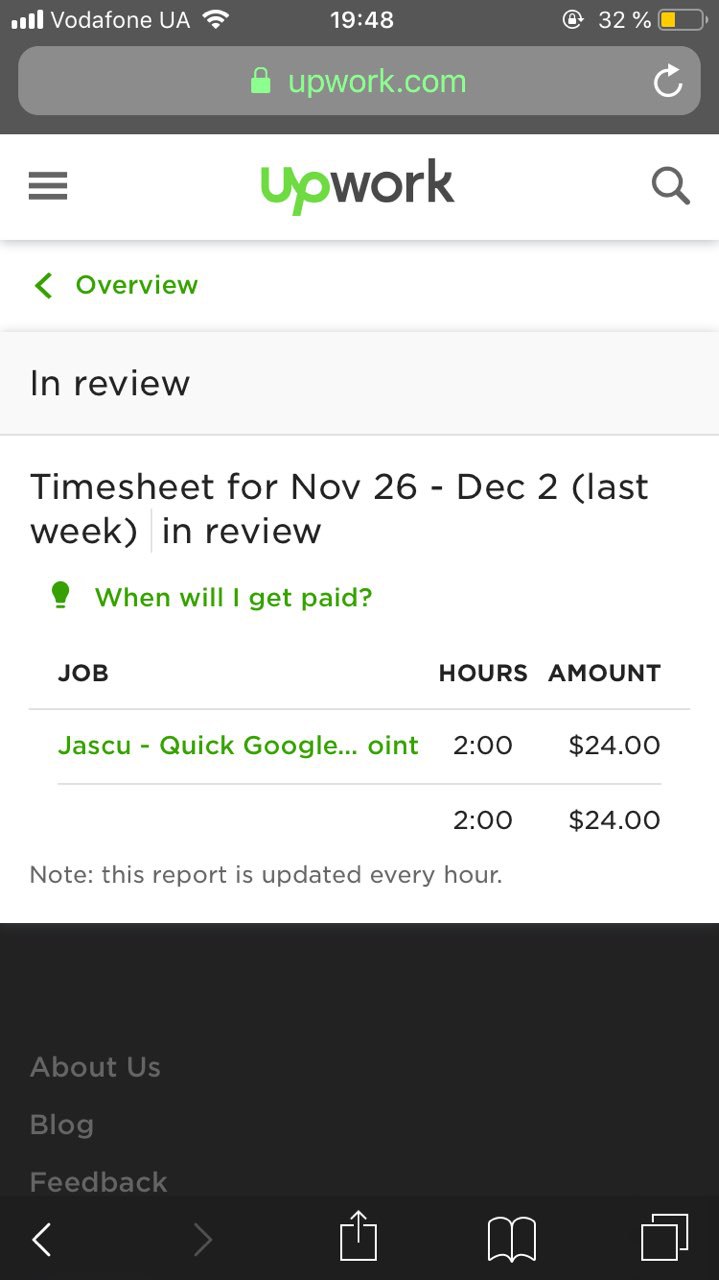The height and width of the screenshot is (1280, 719).
Task: Open the Blog footer link
Action: 62,1124
